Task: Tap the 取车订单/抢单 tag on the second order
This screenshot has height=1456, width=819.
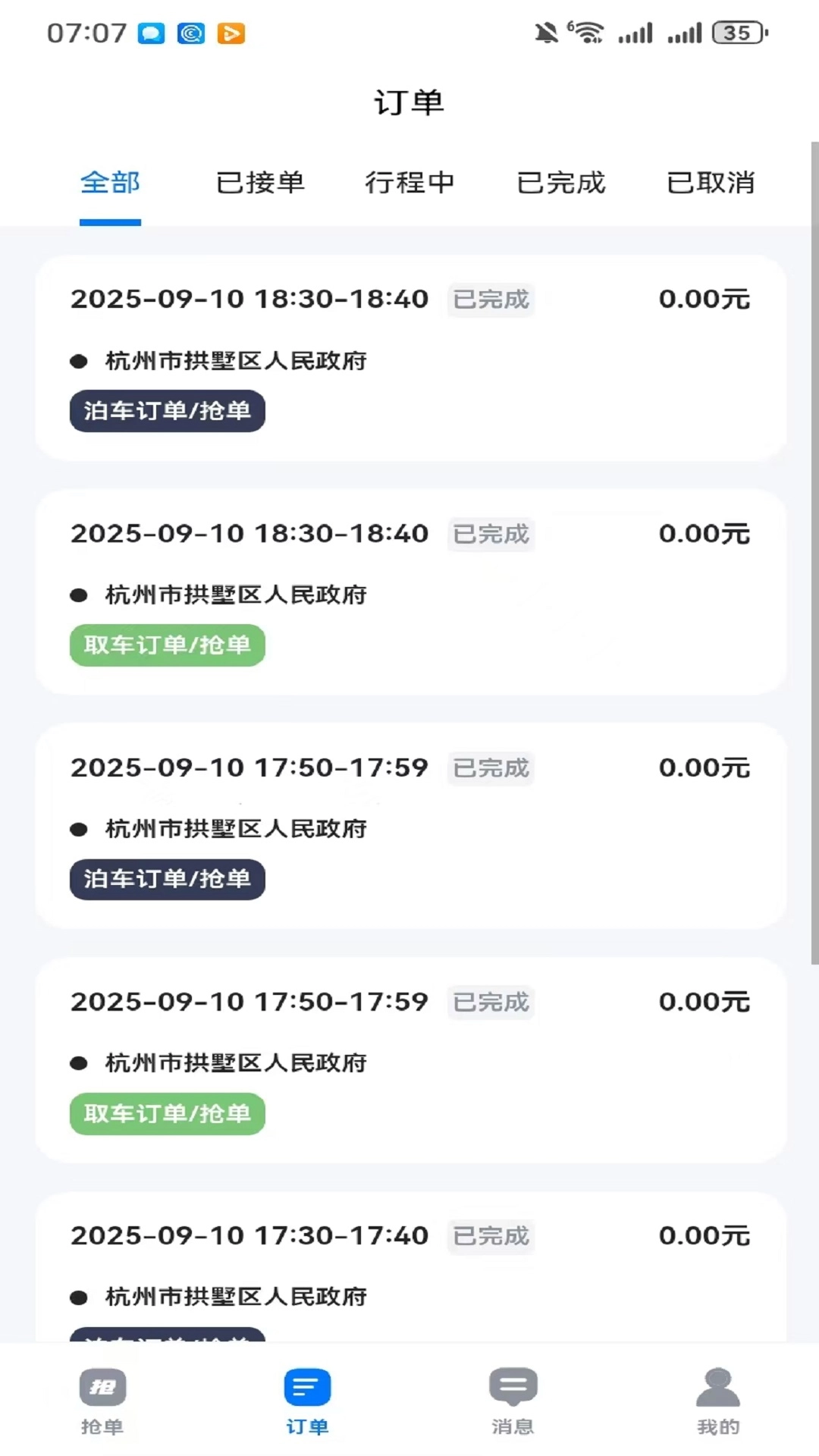Action: pyautogui.click(x=167, y=645)
